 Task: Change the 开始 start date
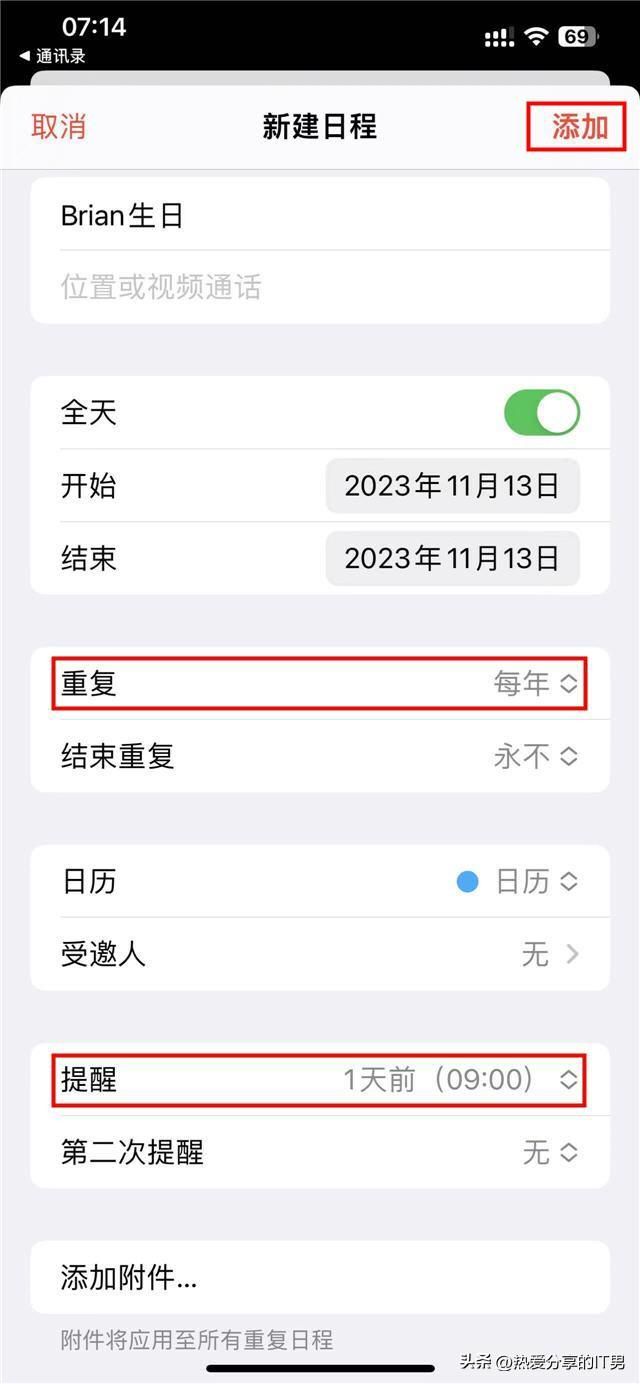tap(452, 486)
